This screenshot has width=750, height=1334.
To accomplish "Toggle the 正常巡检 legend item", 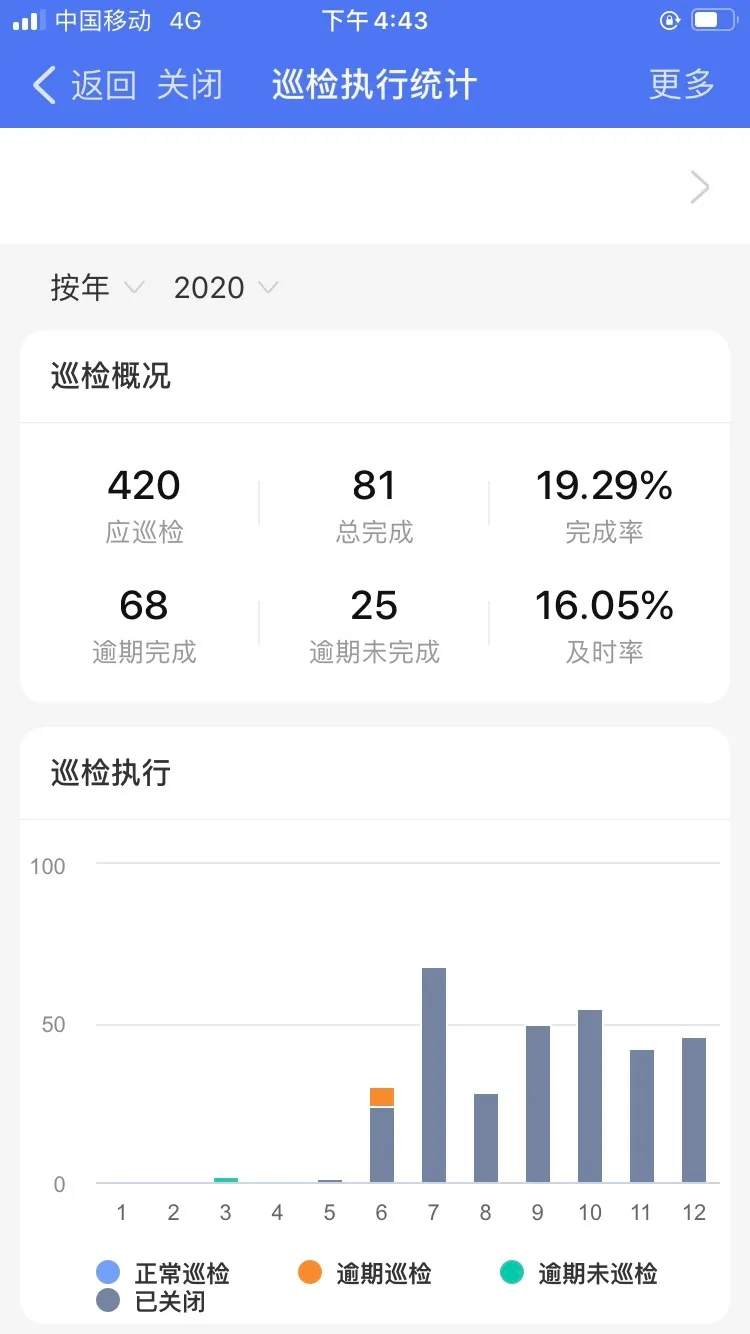I will (163, 1273).
